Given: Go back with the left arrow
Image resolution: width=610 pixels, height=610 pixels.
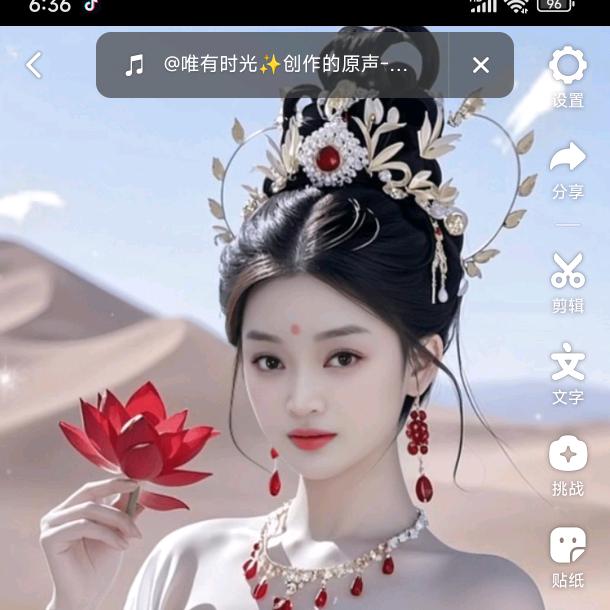Looking at the screenshot, I should [34, 65].
